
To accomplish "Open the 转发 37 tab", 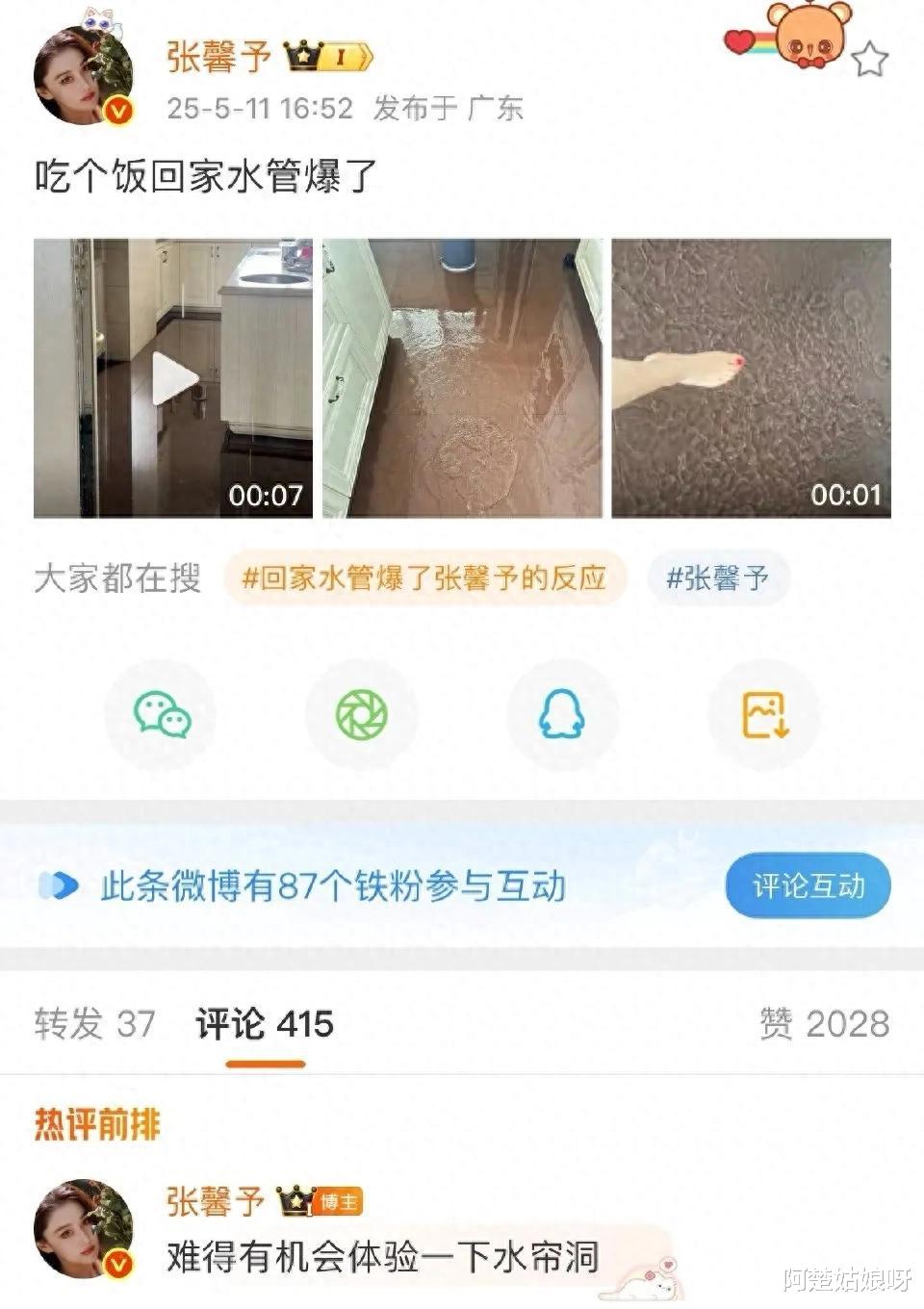I will point(93,1026).
